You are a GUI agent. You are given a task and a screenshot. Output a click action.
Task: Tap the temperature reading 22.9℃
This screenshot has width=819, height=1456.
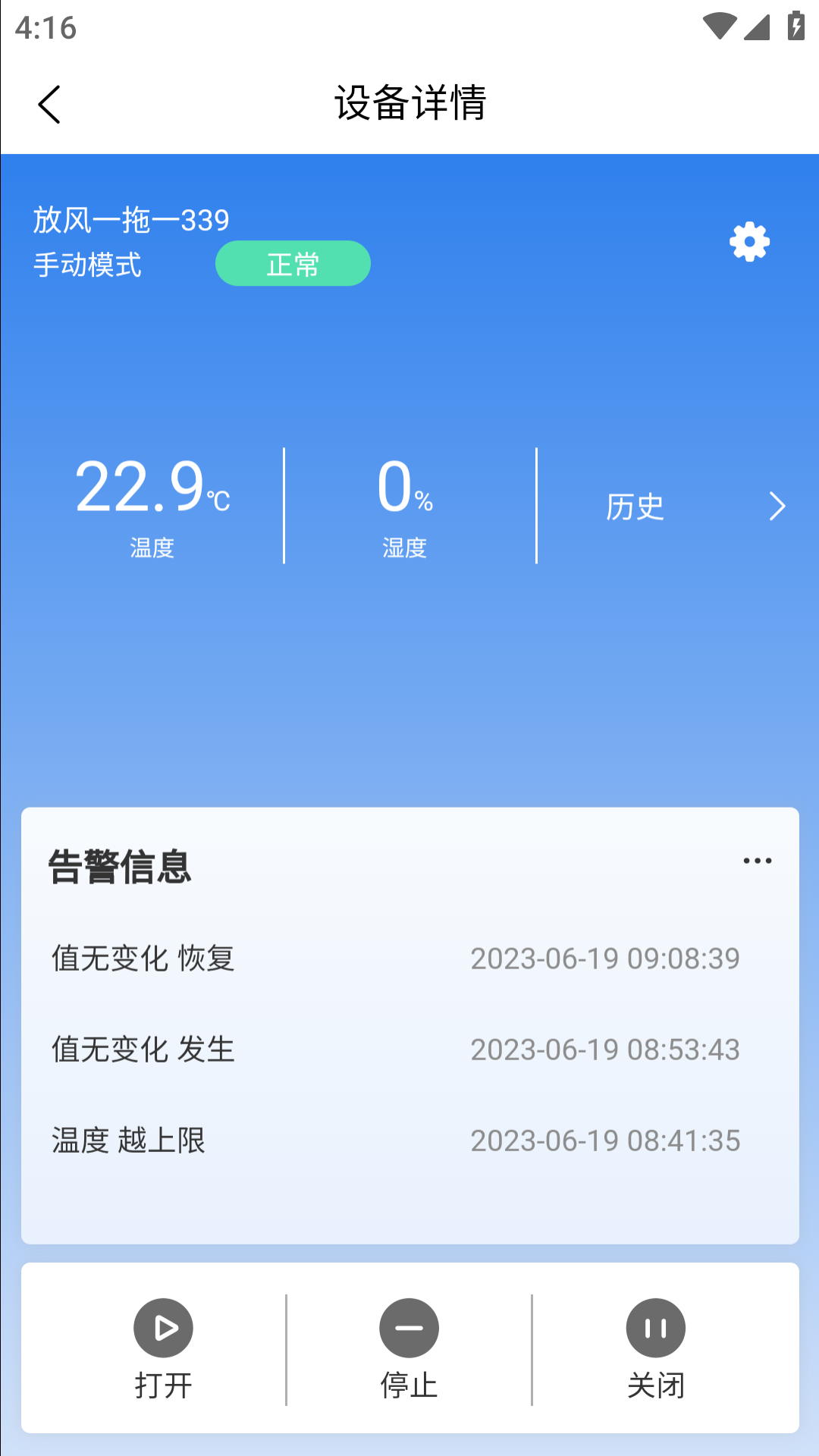(152, 493)
